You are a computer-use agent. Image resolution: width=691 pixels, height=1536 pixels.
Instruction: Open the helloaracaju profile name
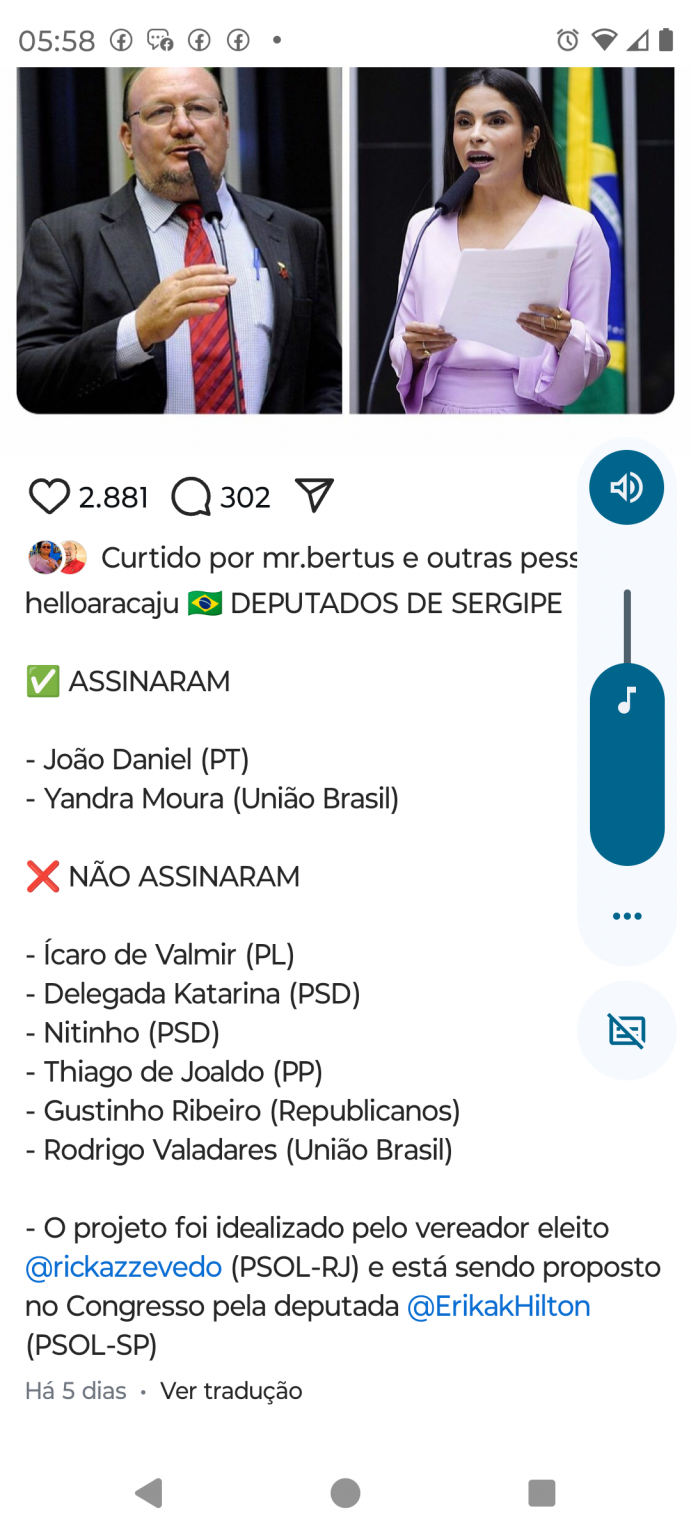click(x=102, y=604)
